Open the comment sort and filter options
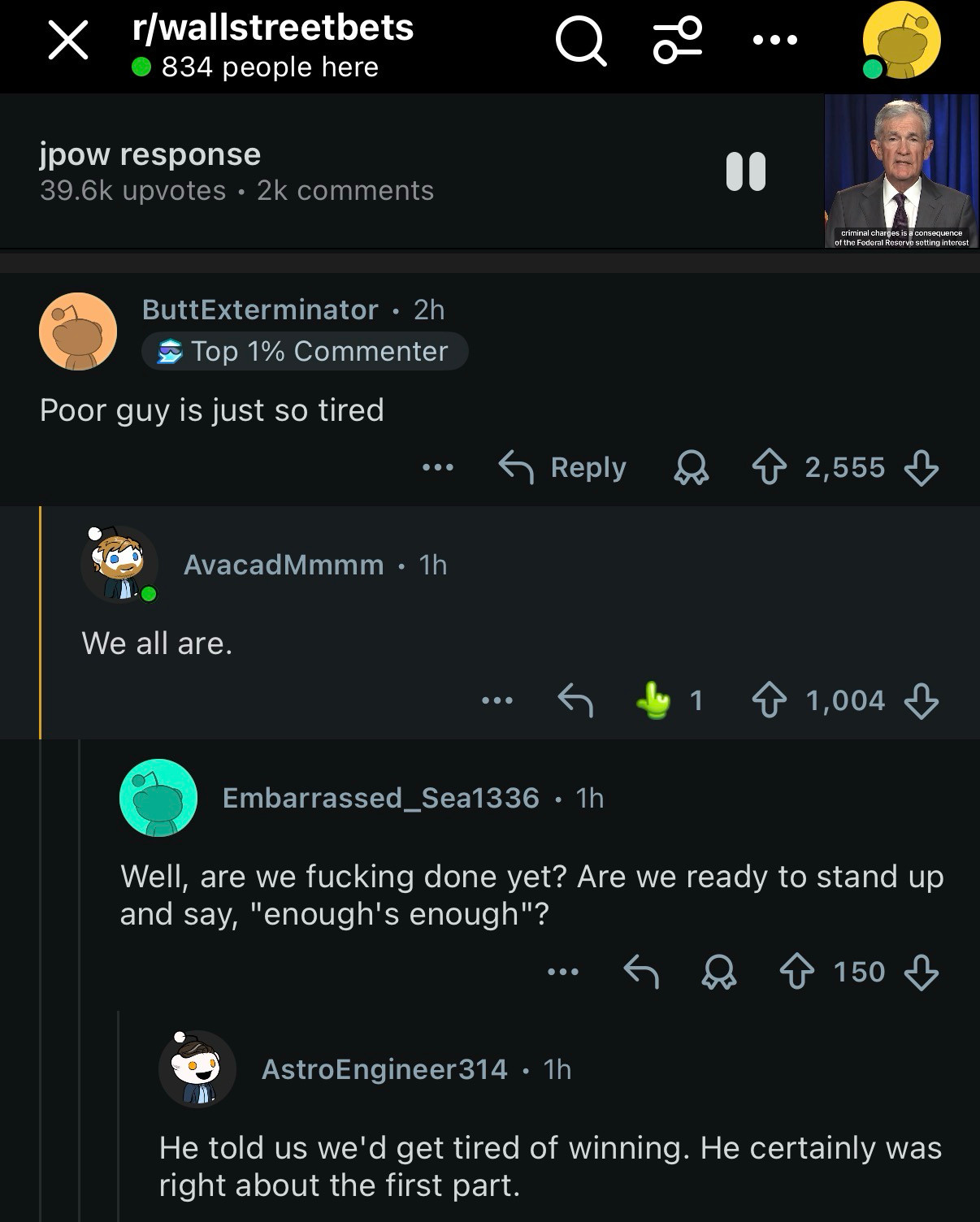Screen dimensions: 980x1222 click(677, 41)
